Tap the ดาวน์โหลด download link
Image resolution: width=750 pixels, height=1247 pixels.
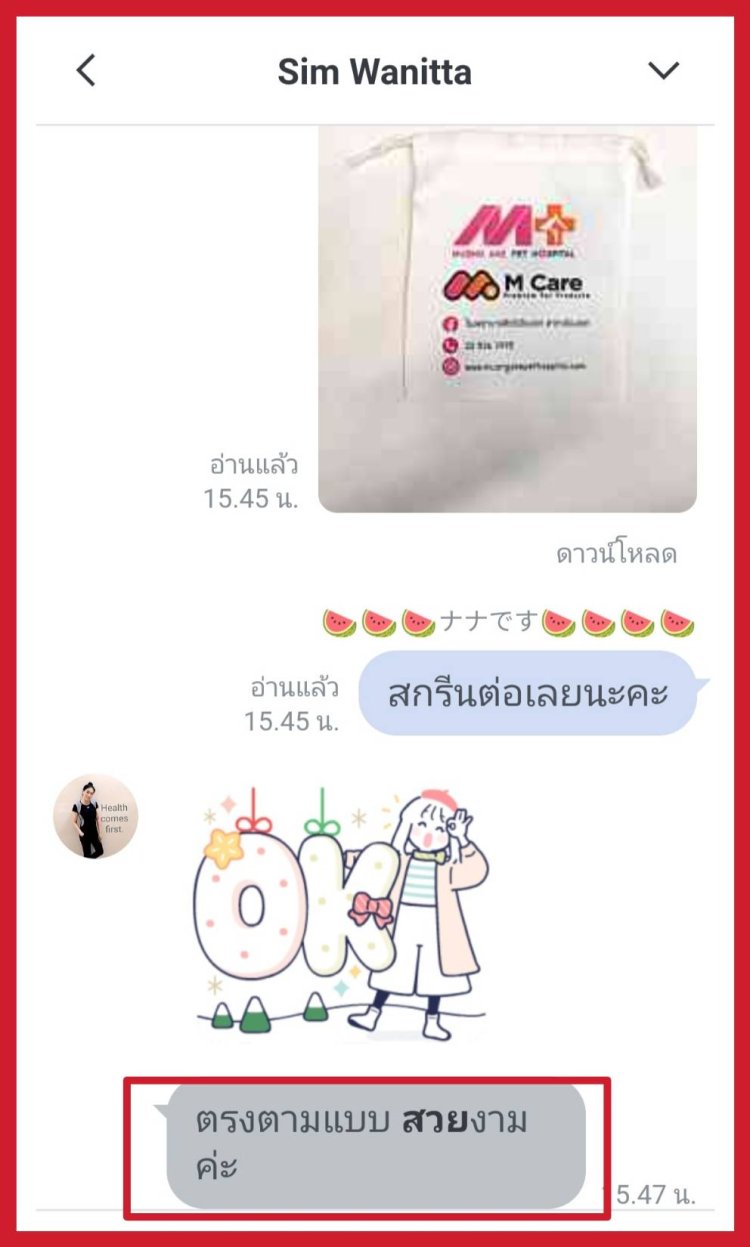click(616, 554)
